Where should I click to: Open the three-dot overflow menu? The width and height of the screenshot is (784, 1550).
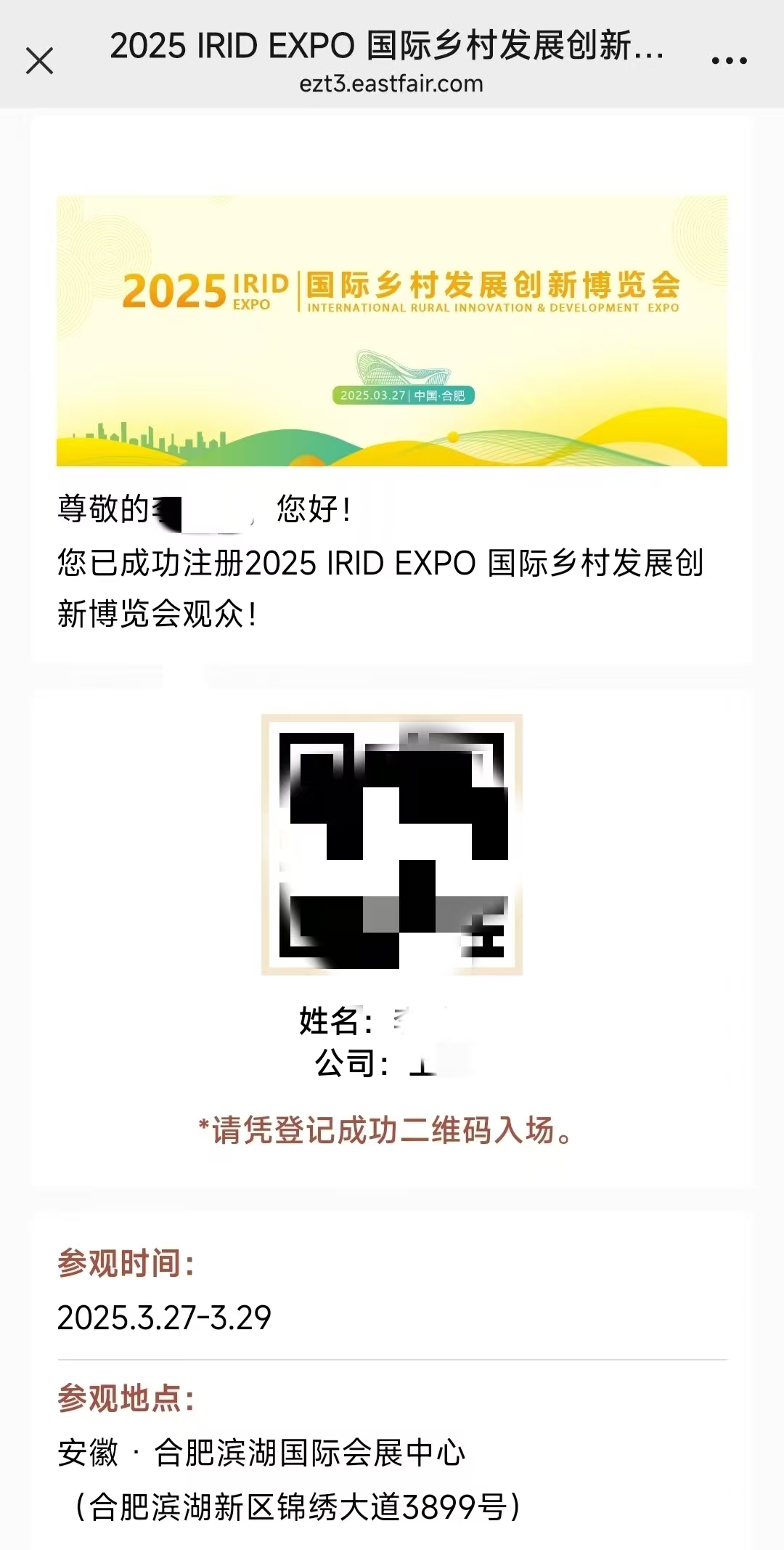[x=729, y=61]
